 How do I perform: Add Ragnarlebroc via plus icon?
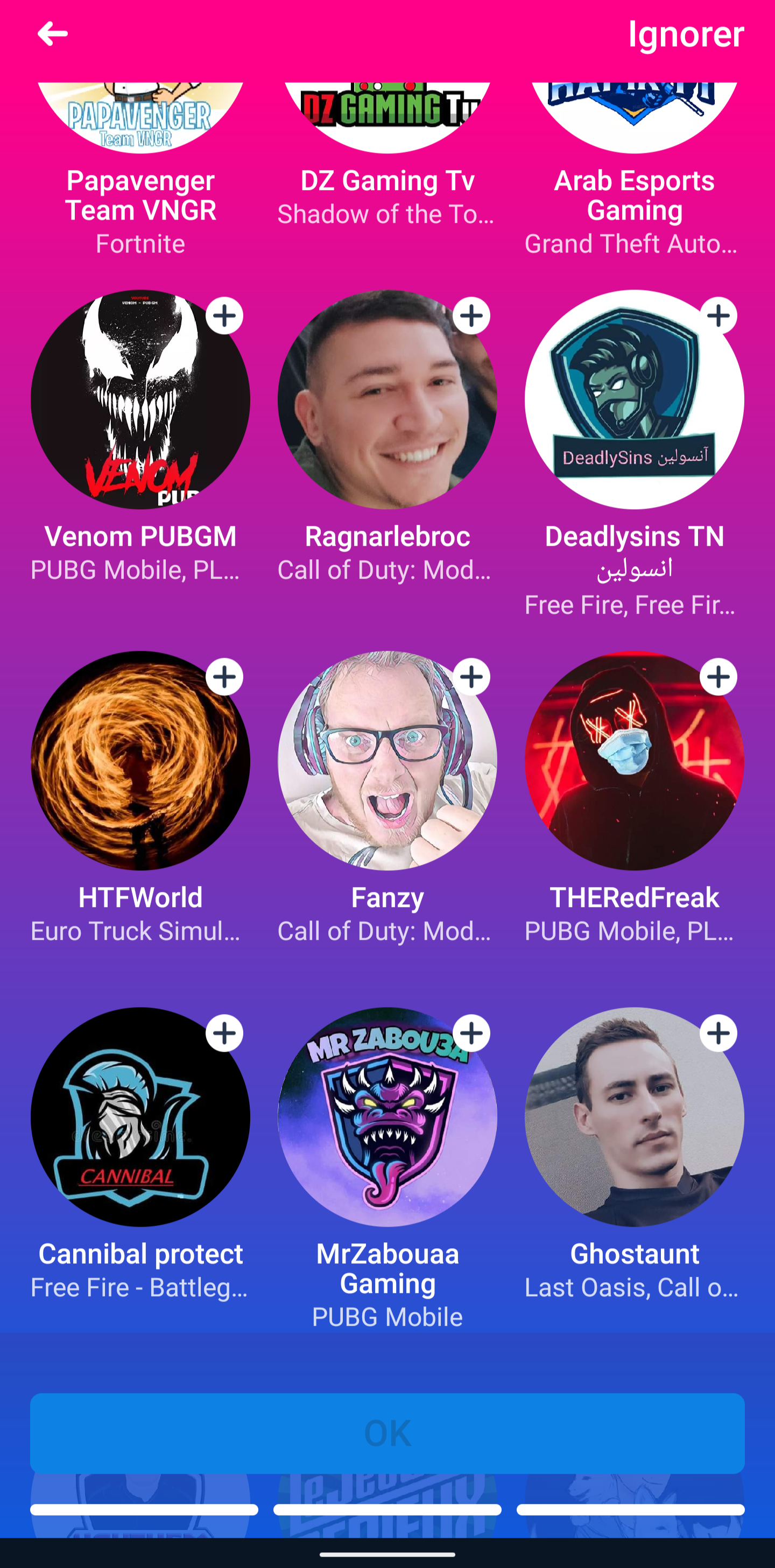471,315
